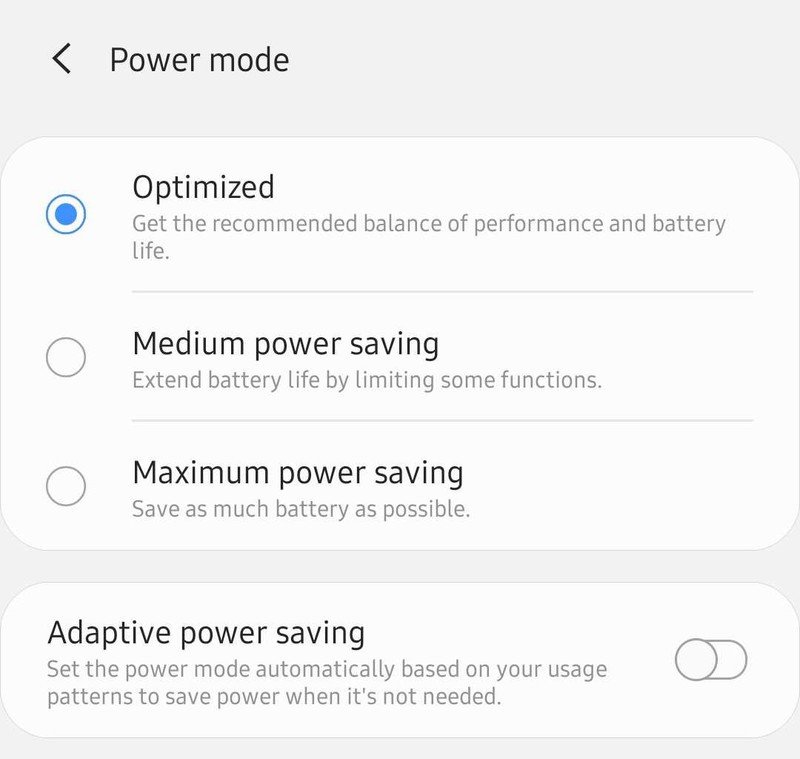Select the Optimized power mode
Viewport: 800px width, 759px height.
66,215
